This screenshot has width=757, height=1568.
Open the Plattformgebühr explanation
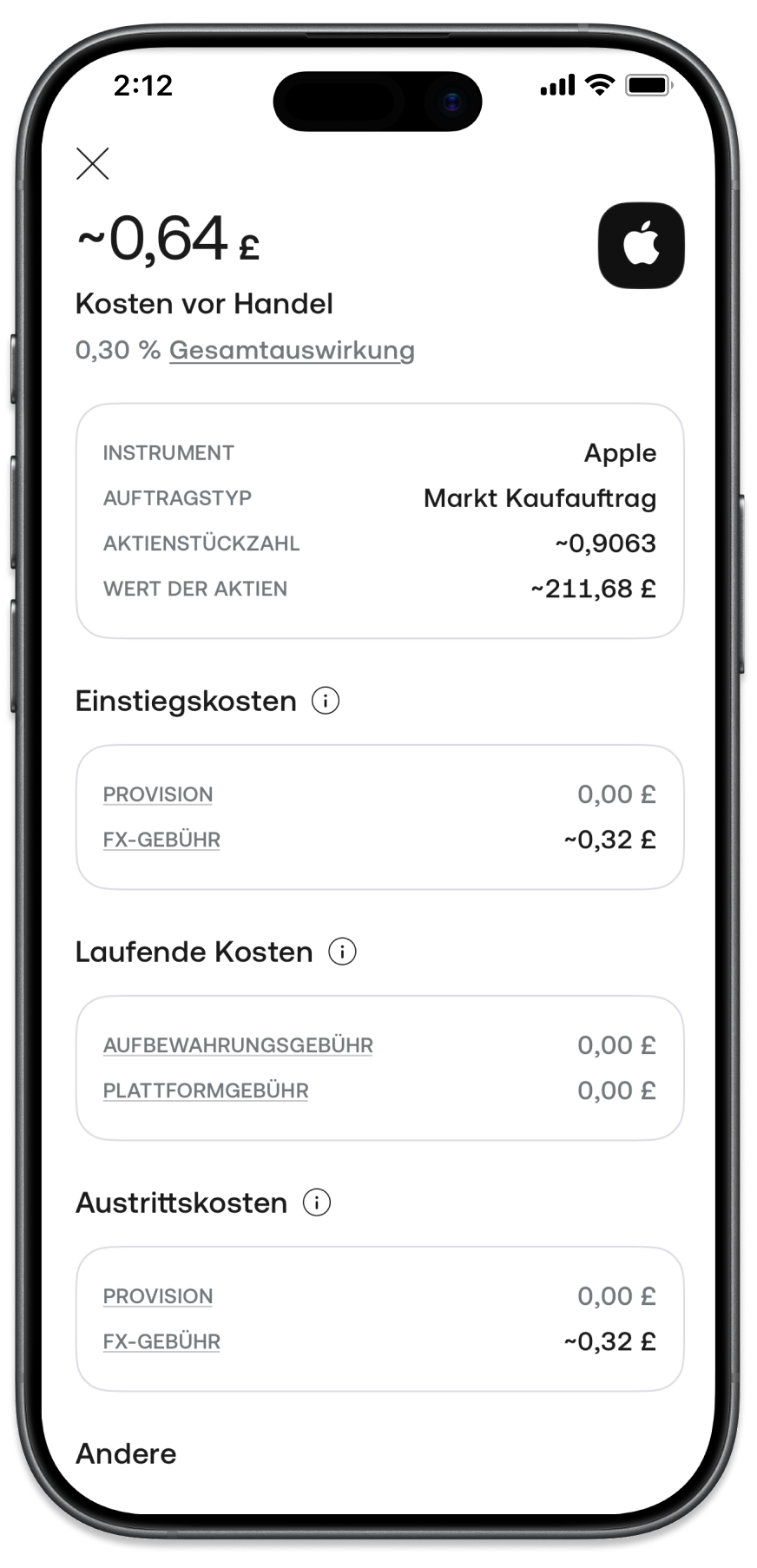tap(206, 1090)
